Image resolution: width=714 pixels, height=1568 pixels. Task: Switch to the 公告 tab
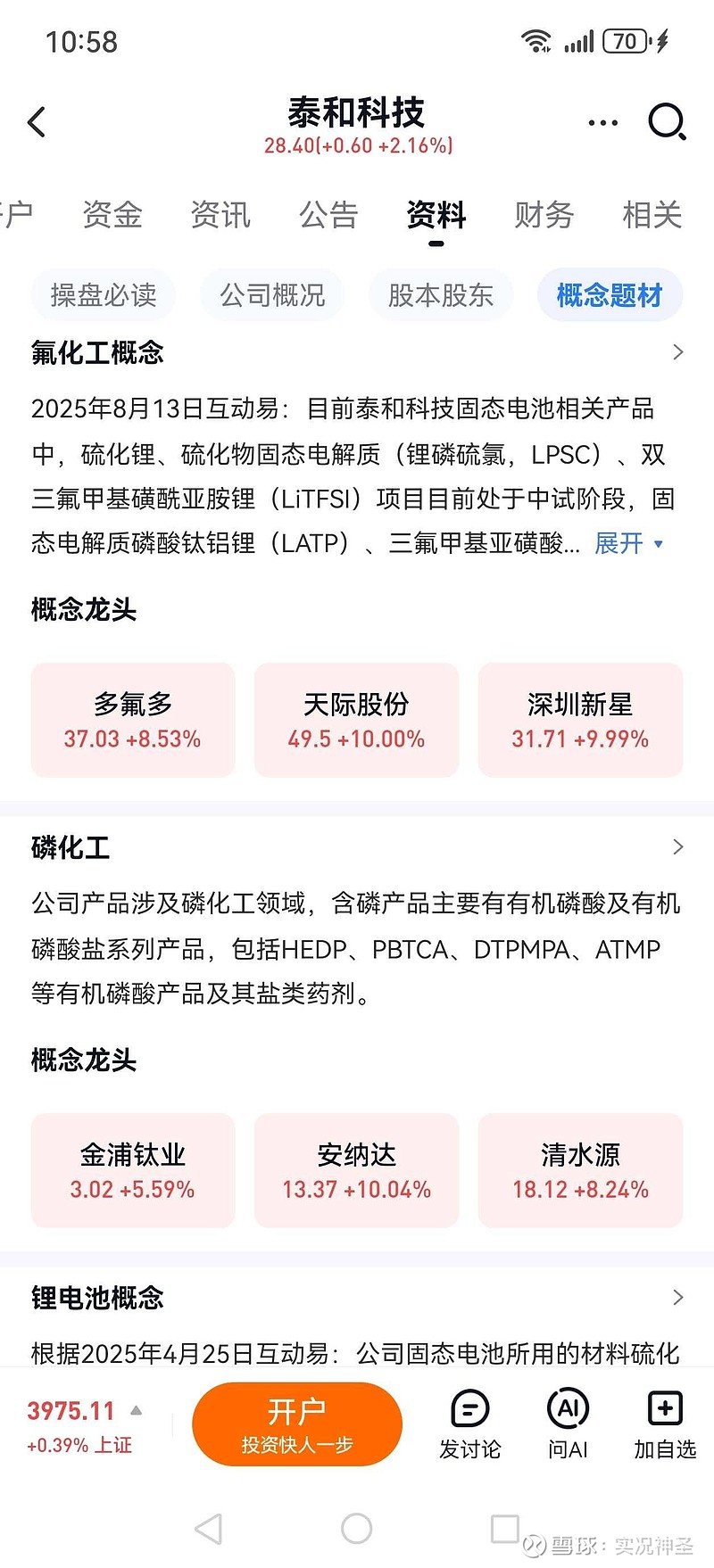coord(328,215)
